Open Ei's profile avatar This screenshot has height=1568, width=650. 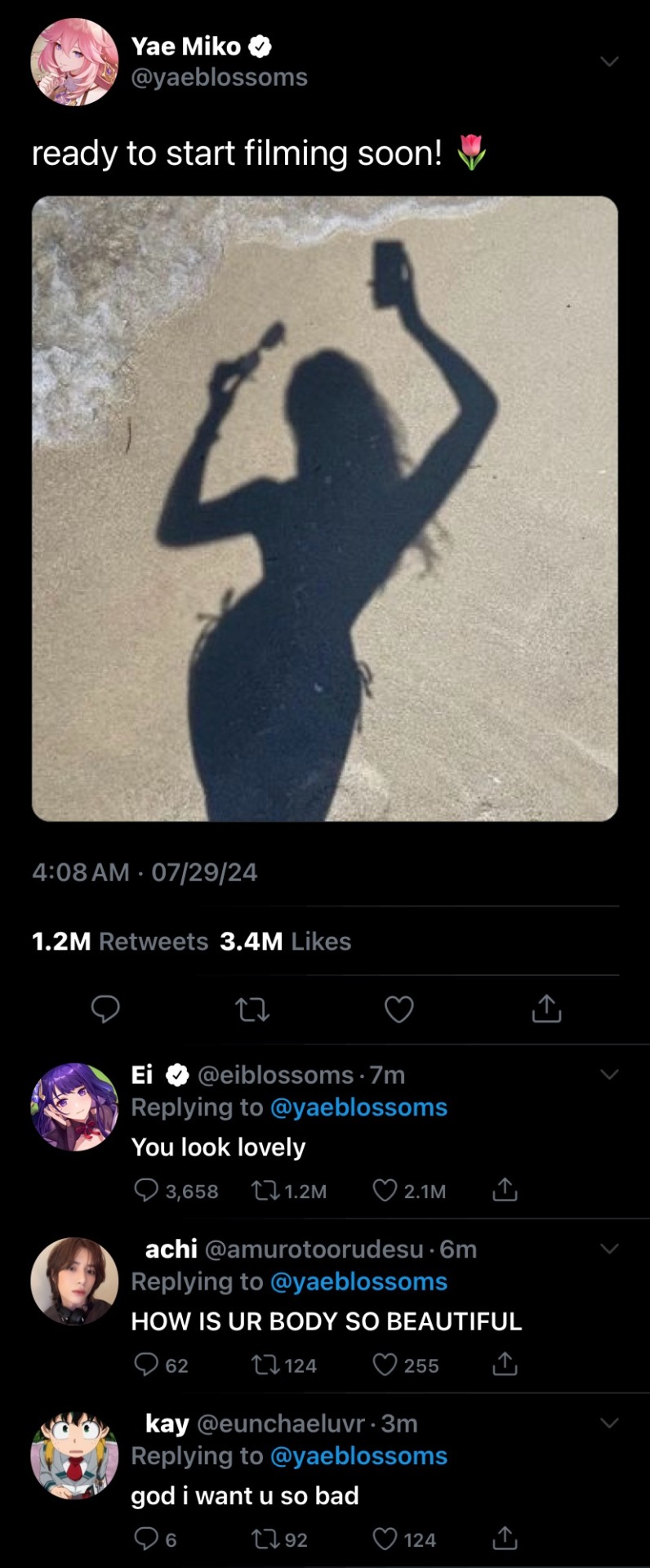(74, 1107)
